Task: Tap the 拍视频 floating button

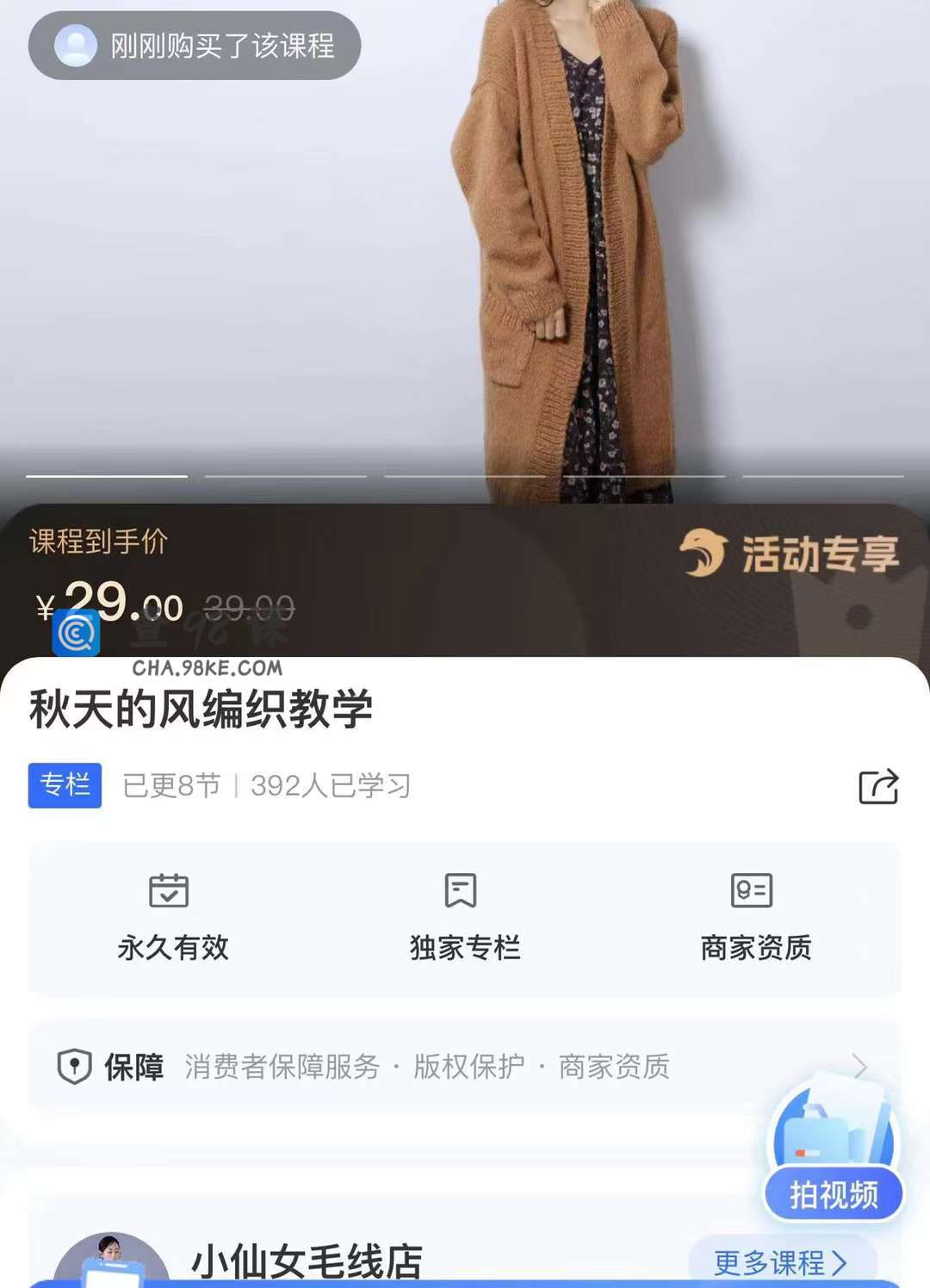Action: pyautogui.click(x=834, y=1193)
